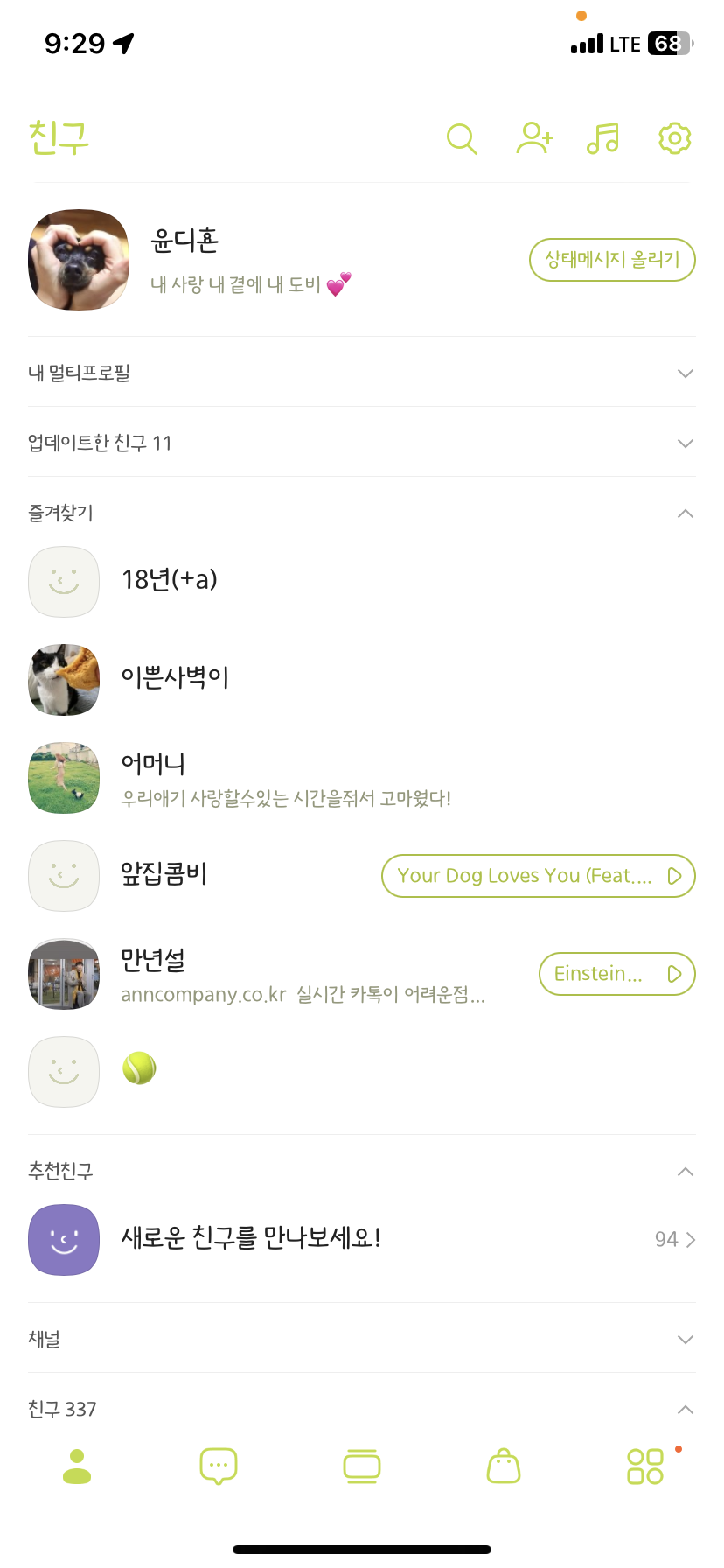Switch to the chats tab
The width and height of the screenshot is (724, 1568).
point(219,1466)
